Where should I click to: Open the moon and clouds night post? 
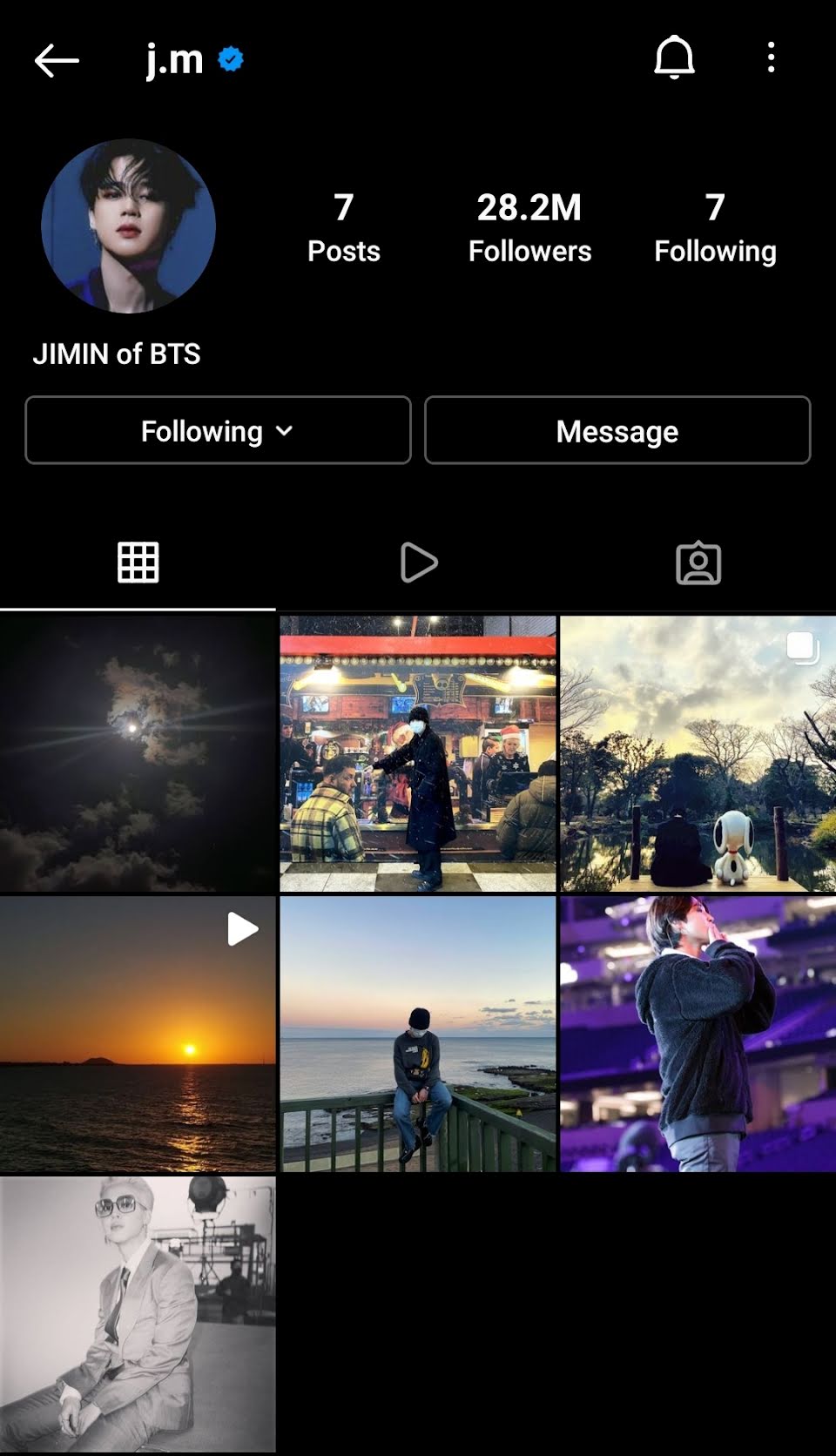click(138, 754)
